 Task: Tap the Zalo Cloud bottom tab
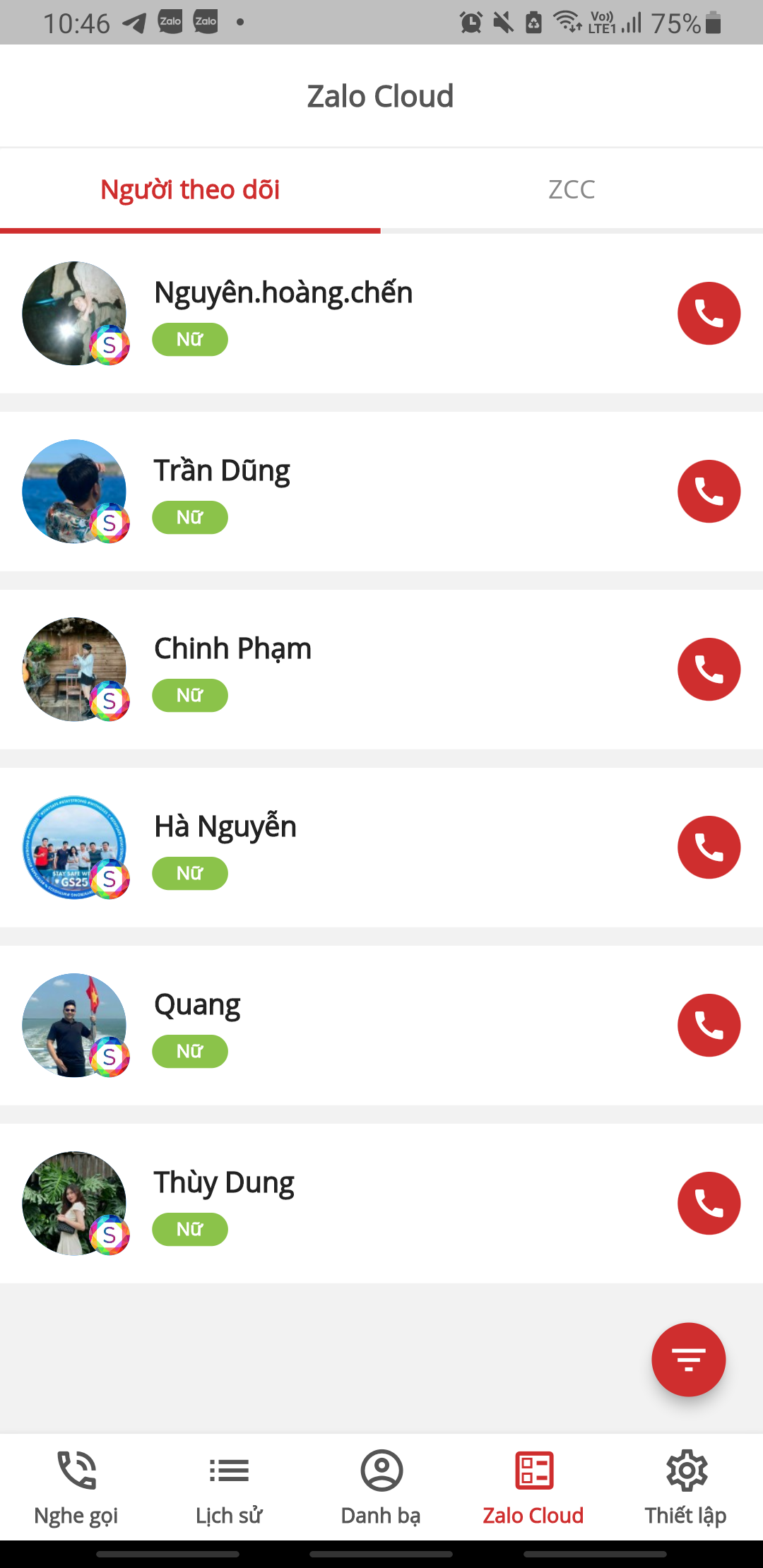[x=533, y=1487]
